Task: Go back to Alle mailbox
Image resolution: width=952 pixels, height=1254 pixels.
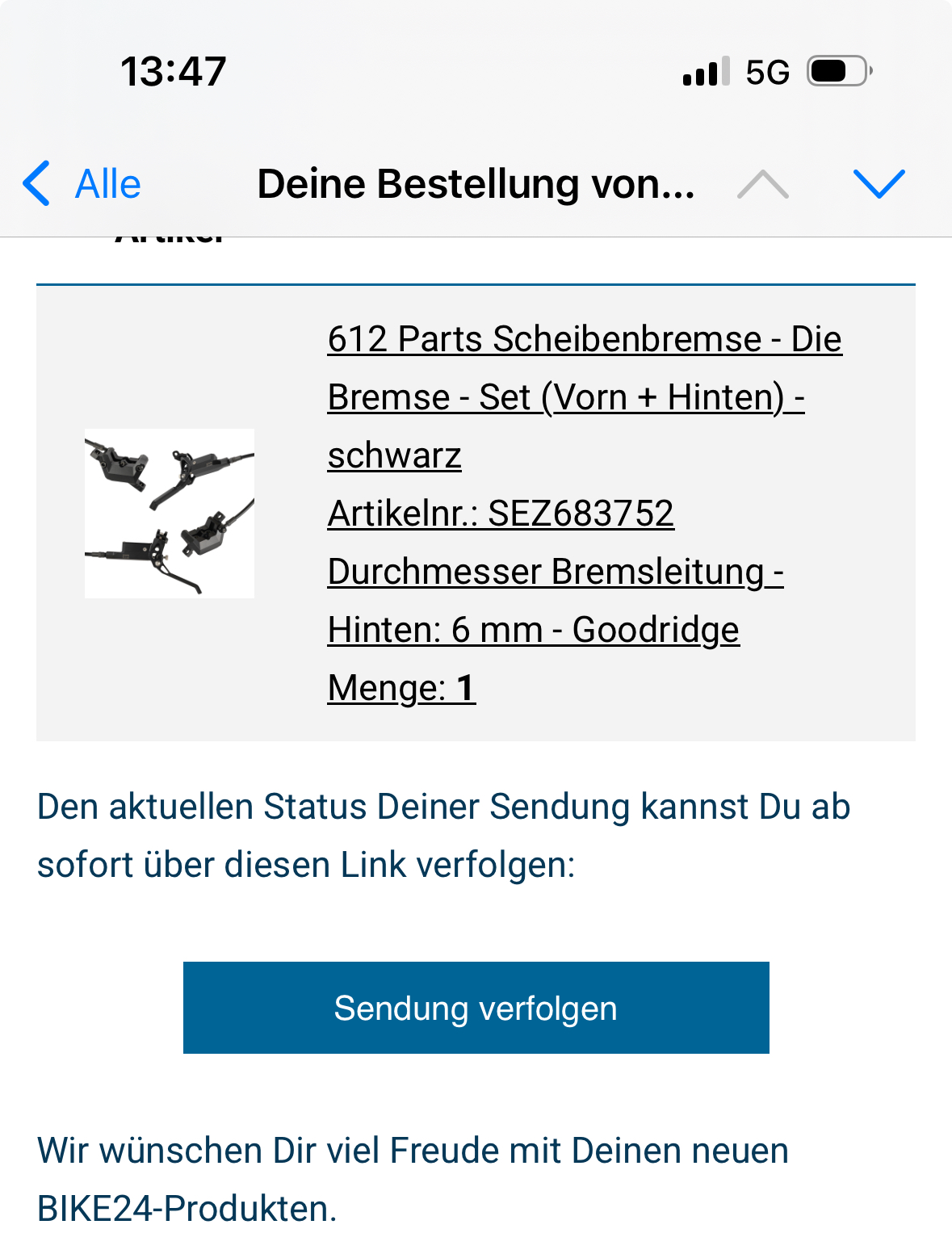Action: coord(82,184)
